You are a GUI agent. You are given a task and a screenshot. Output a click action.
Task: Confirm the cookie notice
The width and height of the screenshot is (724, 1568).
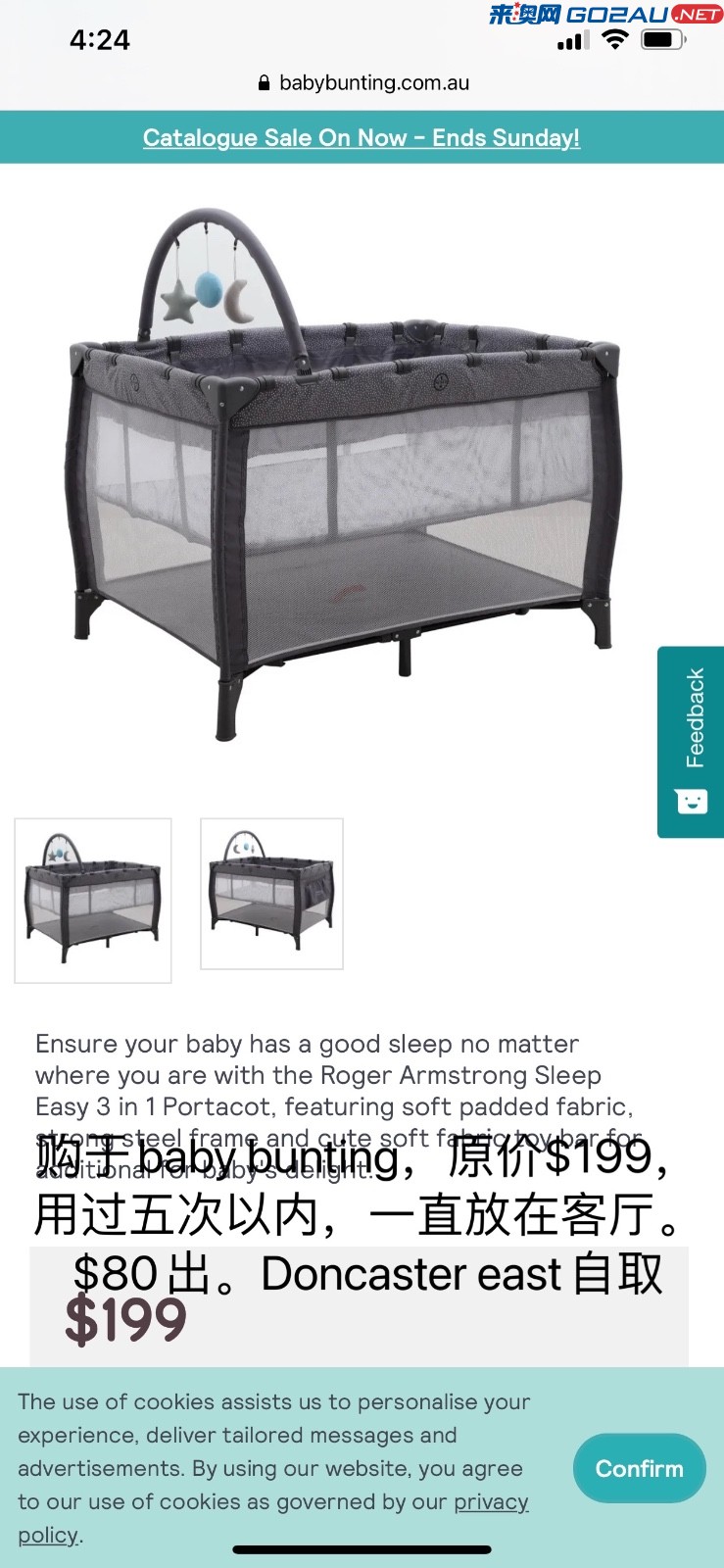[640, 1468]
